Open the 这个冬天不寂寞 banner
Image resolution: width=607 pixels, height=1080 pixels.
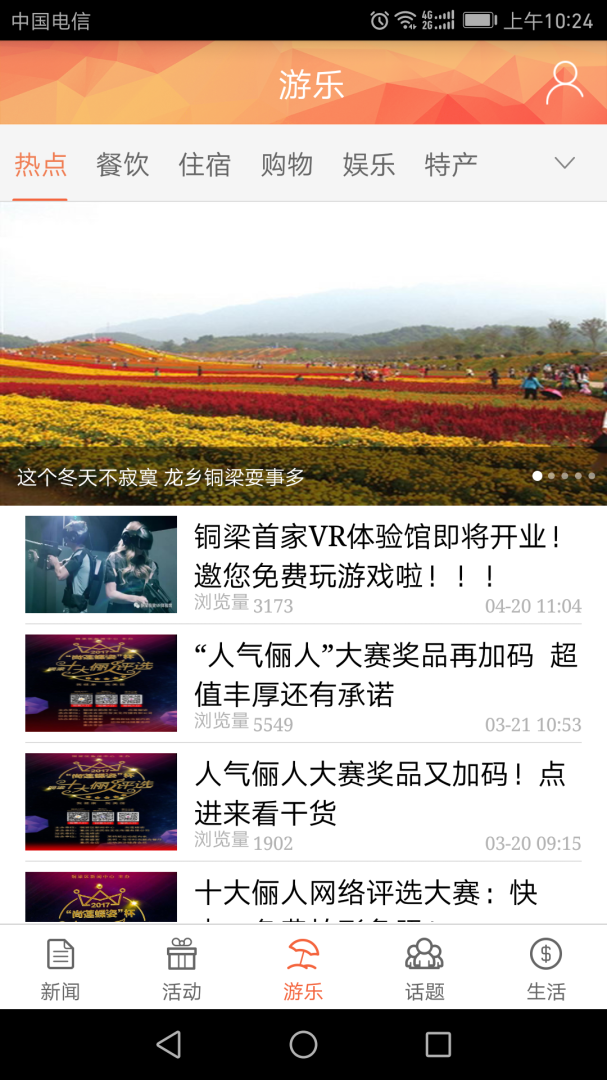click(x=303, y=353)
